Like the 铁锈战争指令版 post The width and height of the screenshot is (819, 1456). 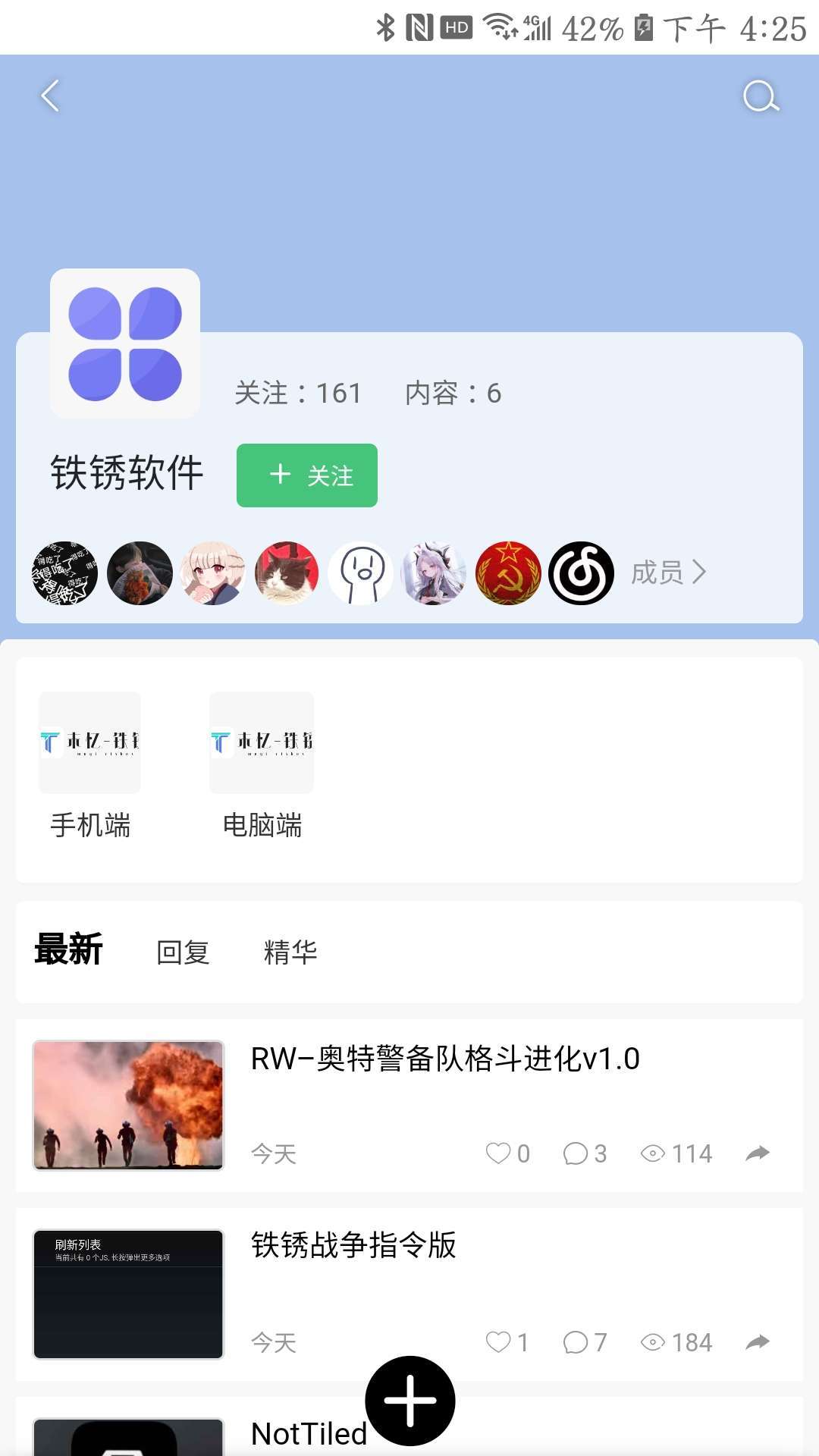507,1342
